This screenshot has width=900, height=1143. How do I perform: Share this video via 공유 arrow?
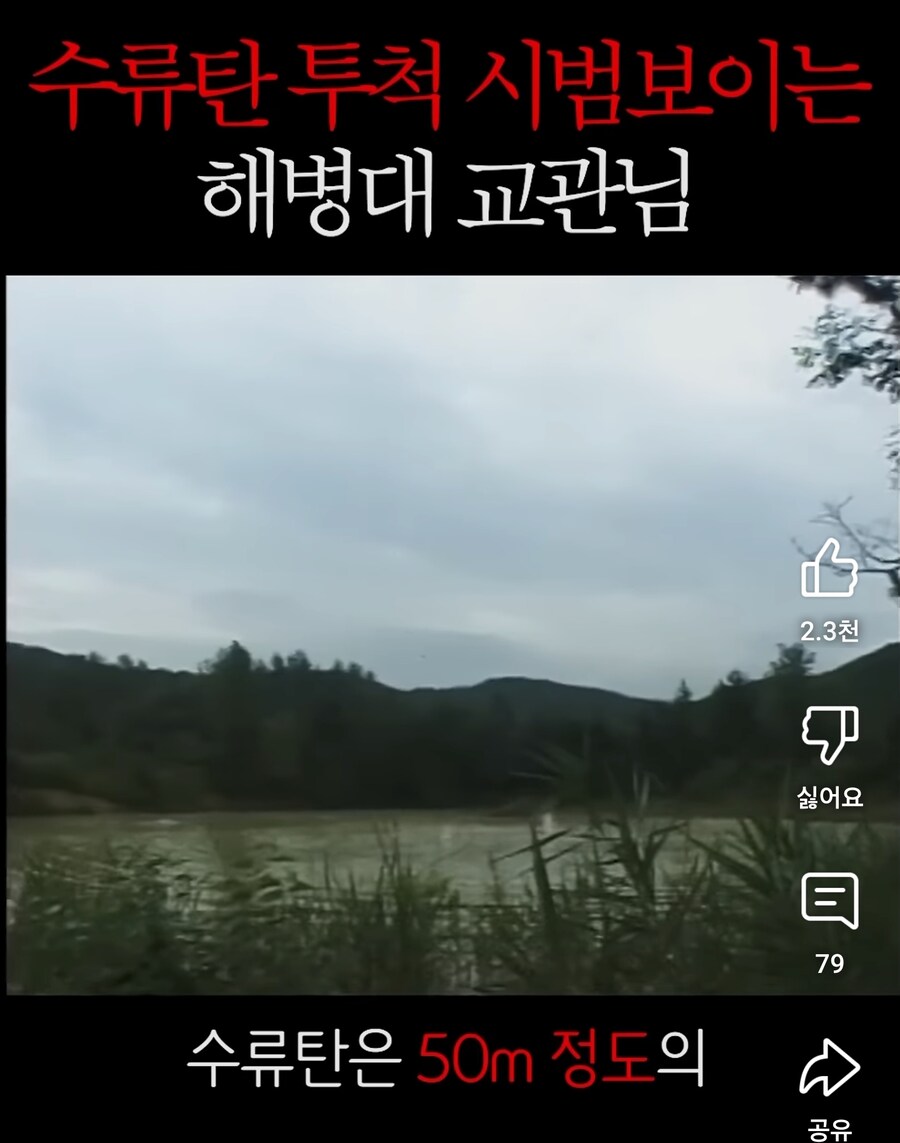coord(829,1068)
